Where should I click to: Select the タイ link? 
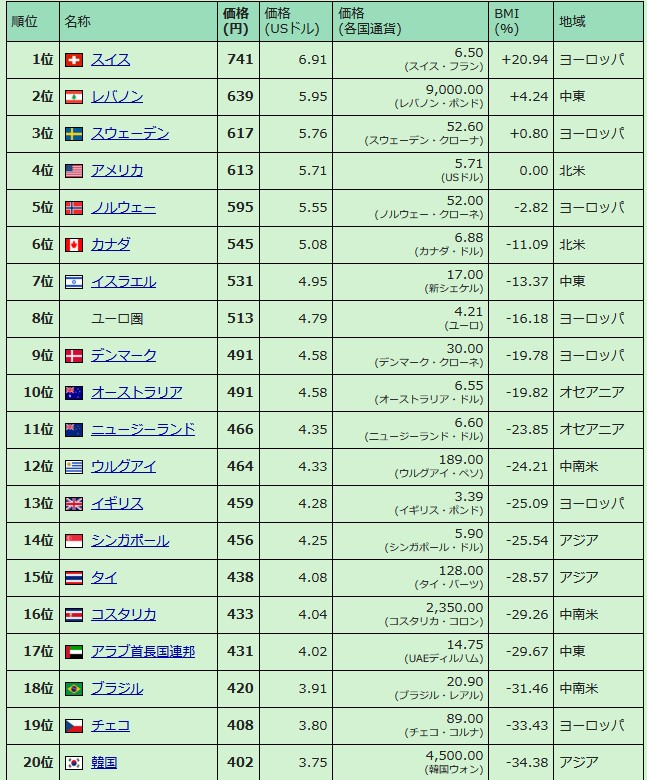pos(103,578)
